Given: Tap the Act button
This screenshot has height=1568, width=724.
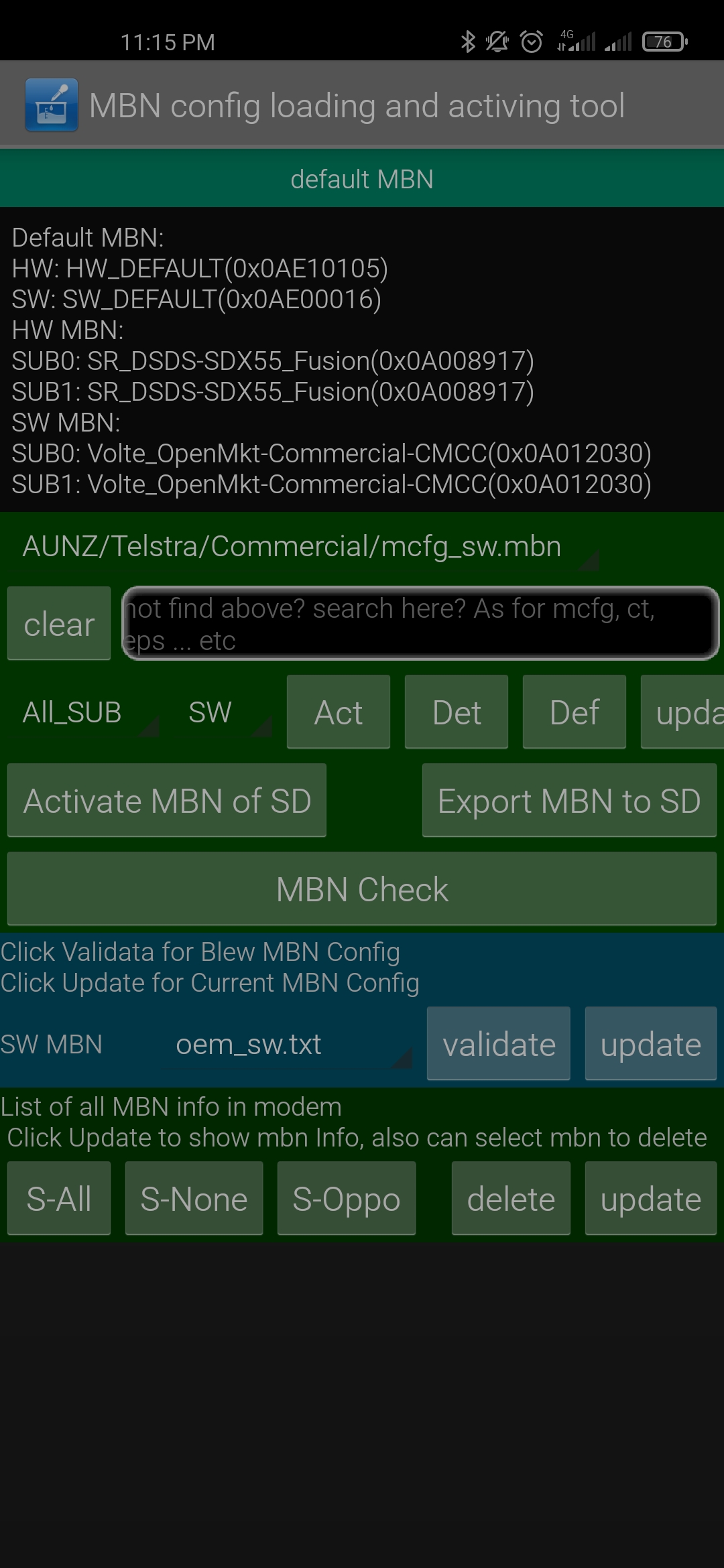Looking at the screenshot, I should pyautogui.click(x=339, y=712).
